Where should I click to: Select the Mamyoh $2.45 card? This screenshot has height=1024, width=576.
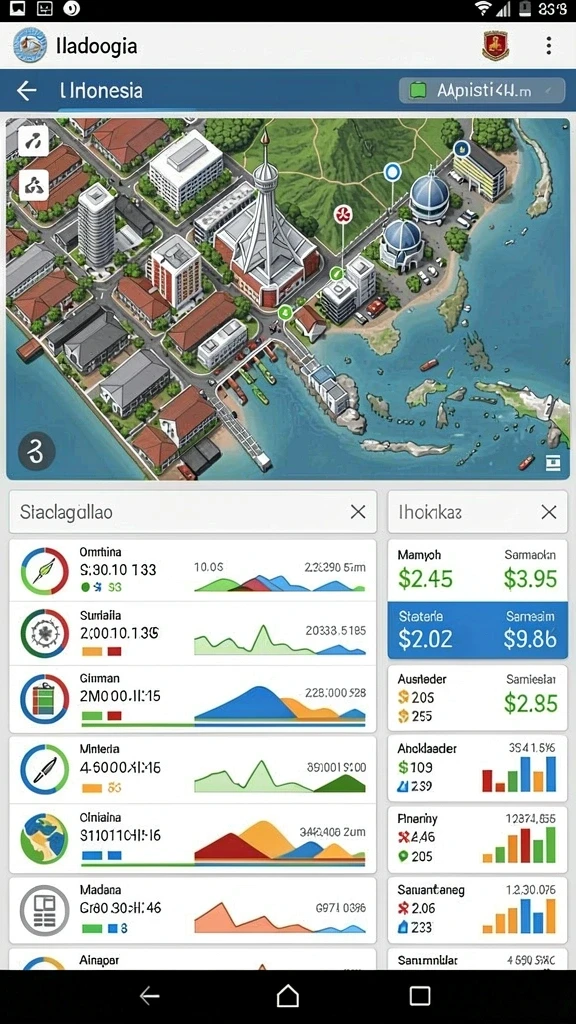[477, 569]
